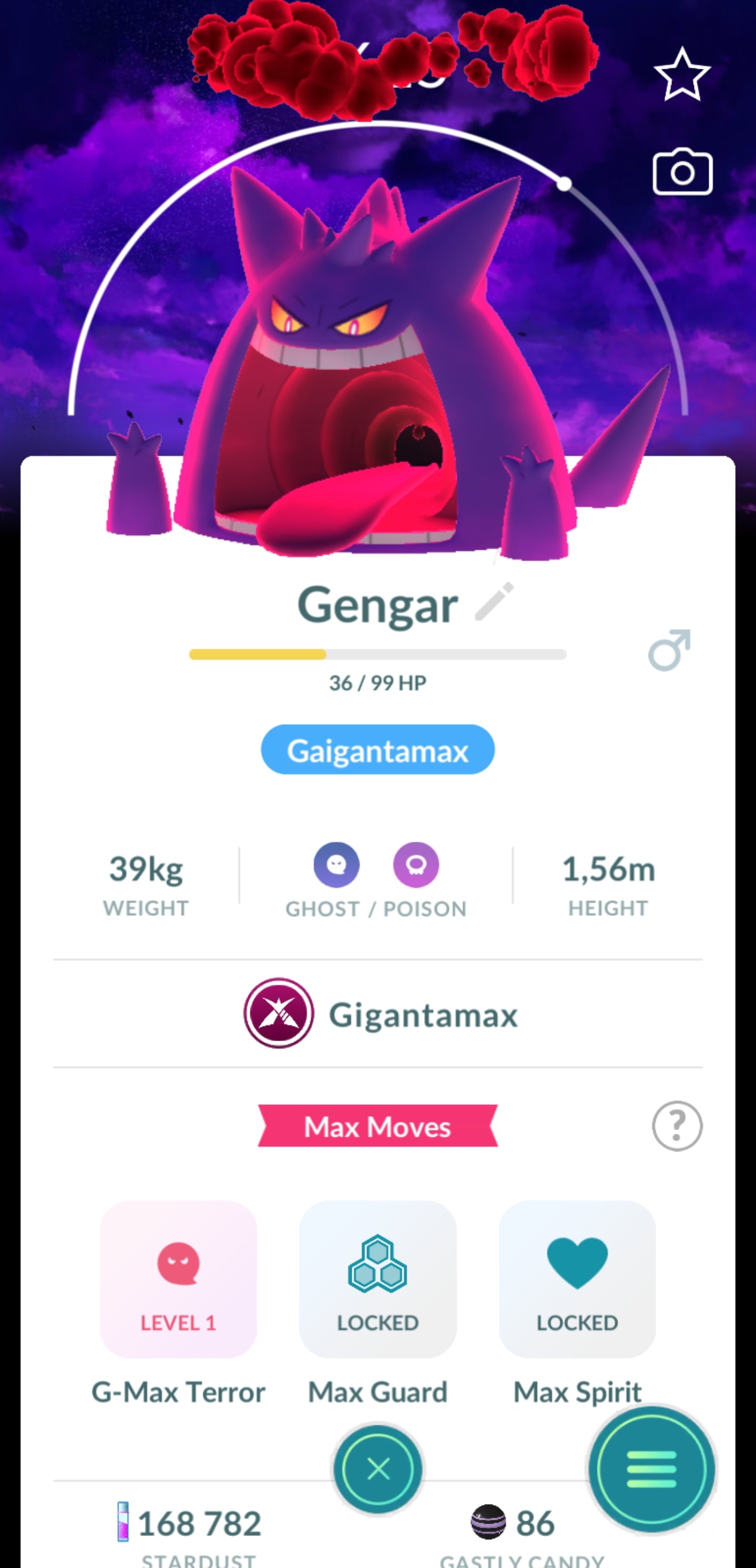
Task: Unlock the Max Spirit move
Action: pyautogui.click(x=577, y=1279)
